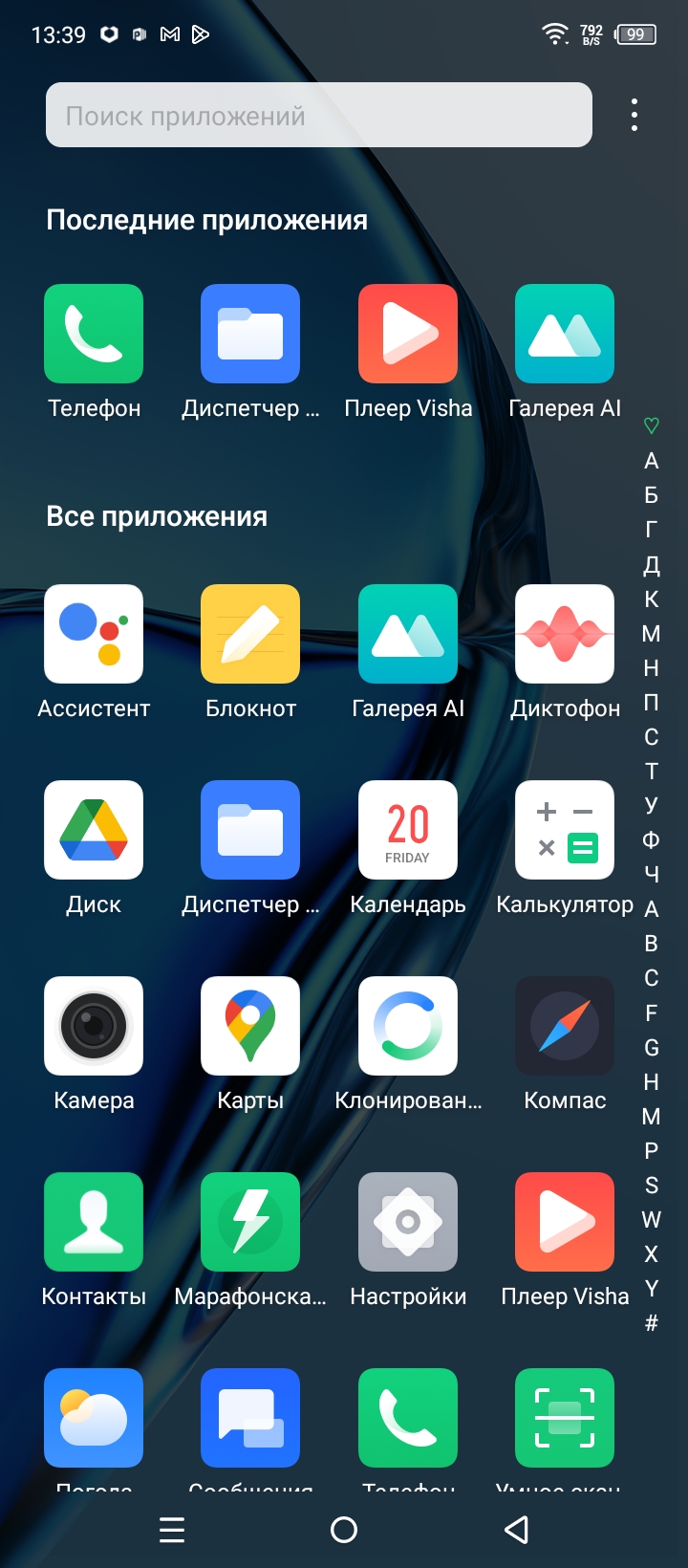Select the favorites heart in the index
688x1568 pixels.
click(x=652, y=425)
